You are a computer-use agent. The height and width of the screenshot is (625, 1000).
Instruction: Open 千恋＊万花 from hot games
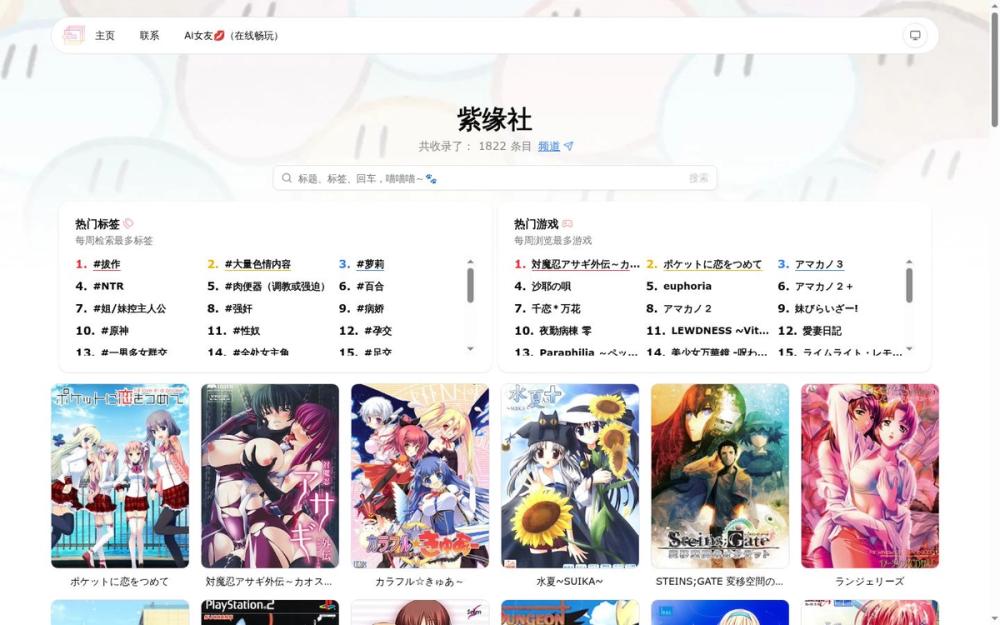(555, 309)
